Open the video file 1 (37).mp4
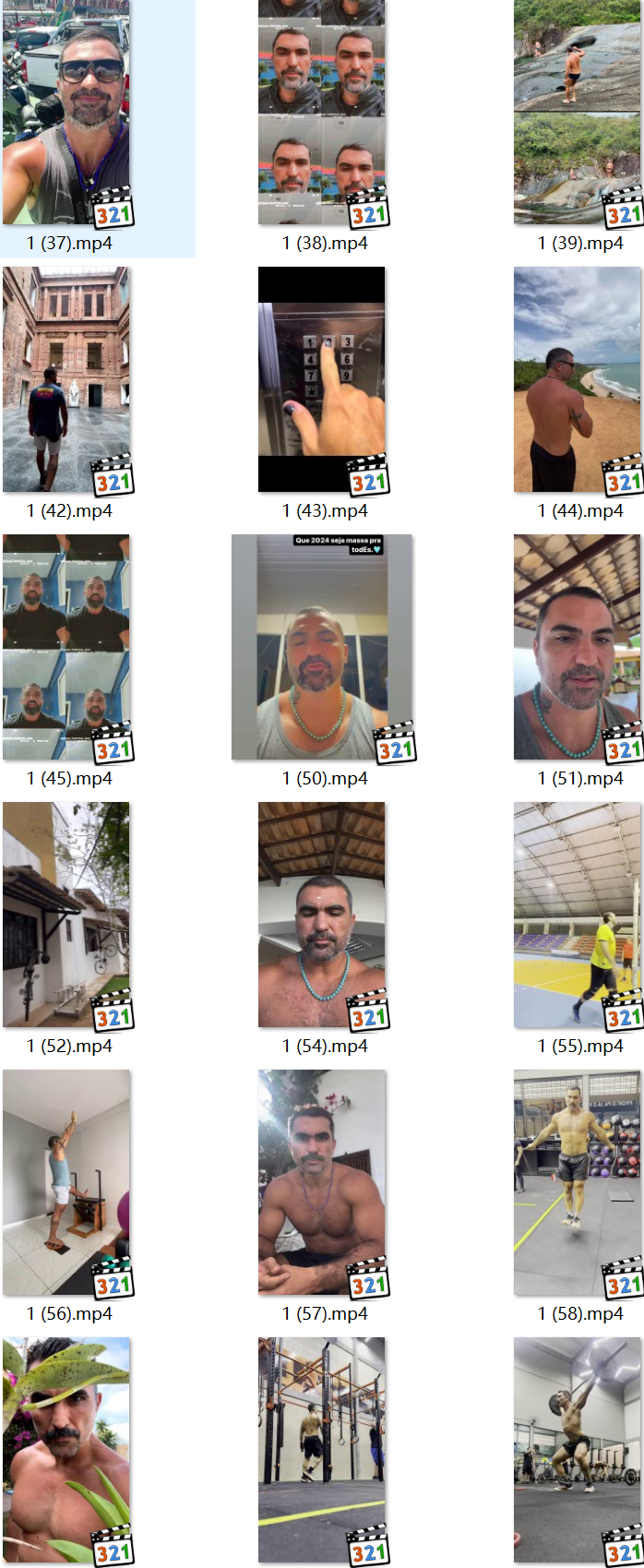 [66, 113]
